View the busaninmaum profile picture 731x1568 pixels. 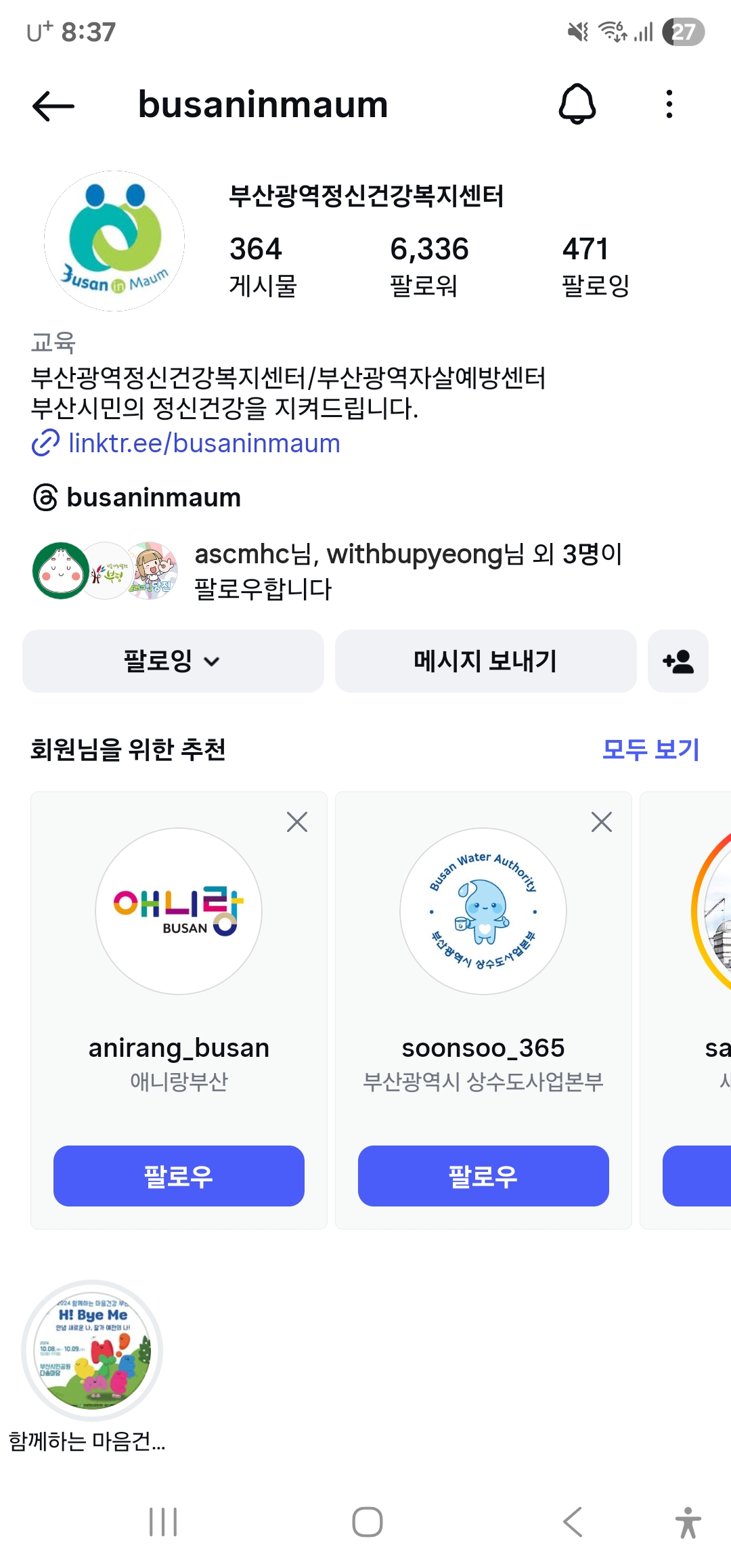click(x=114, y=241)
